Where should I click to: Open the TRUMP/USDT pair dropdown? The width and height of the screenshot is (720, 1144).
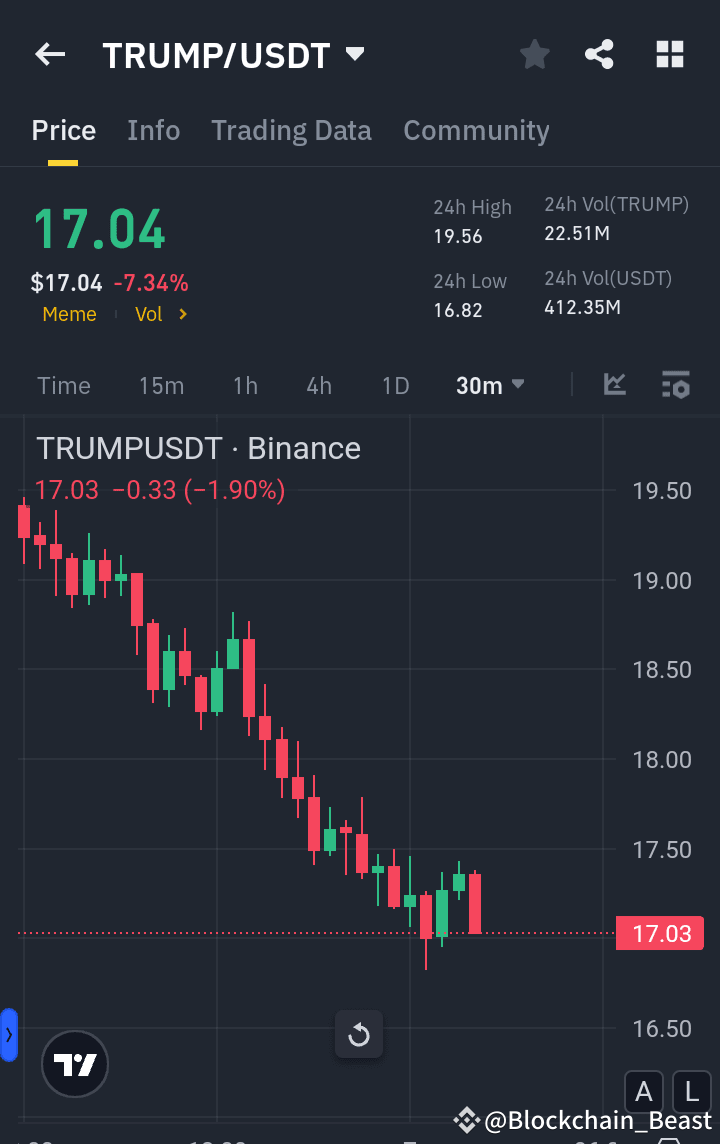pos(355,56)
